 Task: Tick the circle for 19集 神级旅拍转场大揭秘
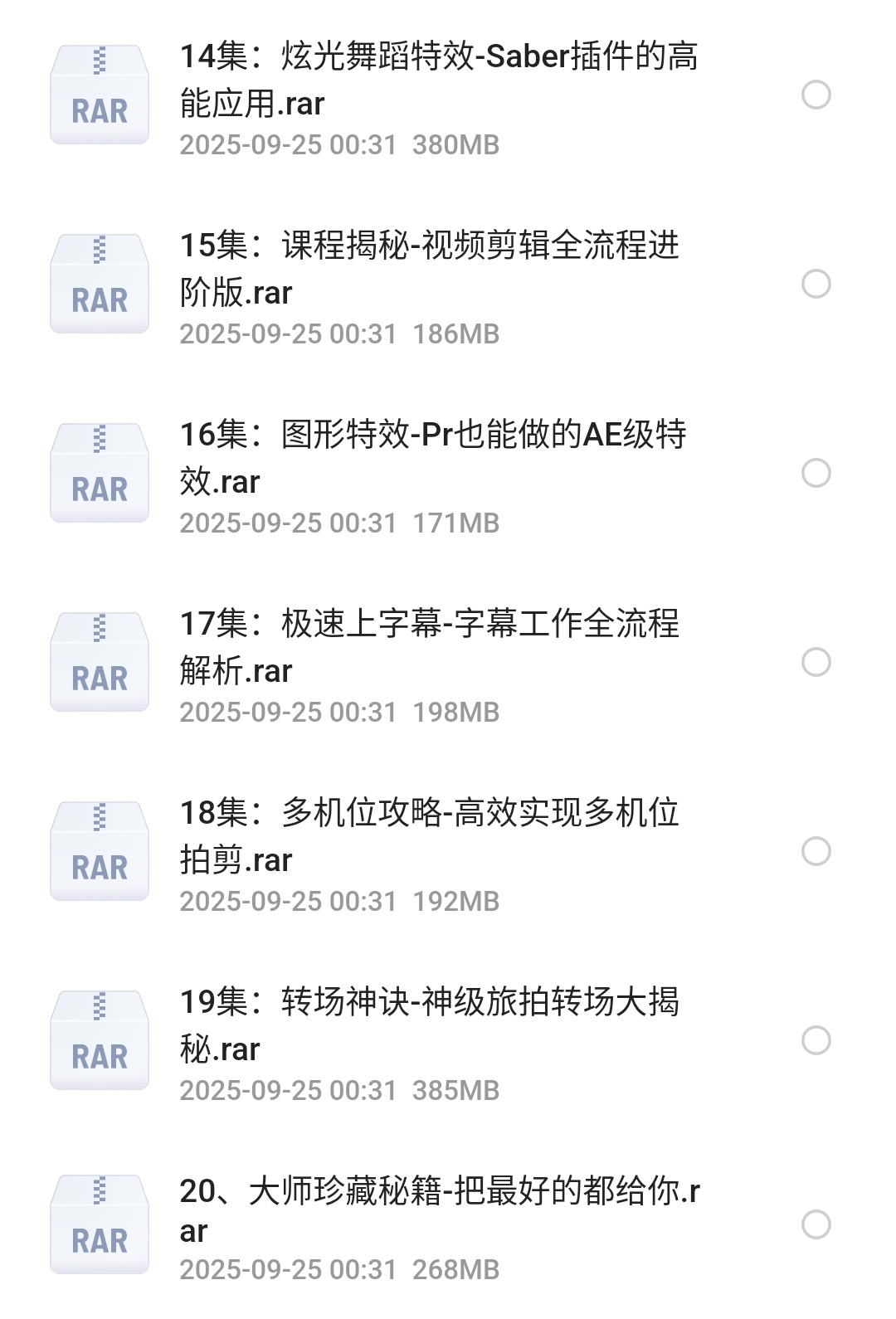[816, 1040]
